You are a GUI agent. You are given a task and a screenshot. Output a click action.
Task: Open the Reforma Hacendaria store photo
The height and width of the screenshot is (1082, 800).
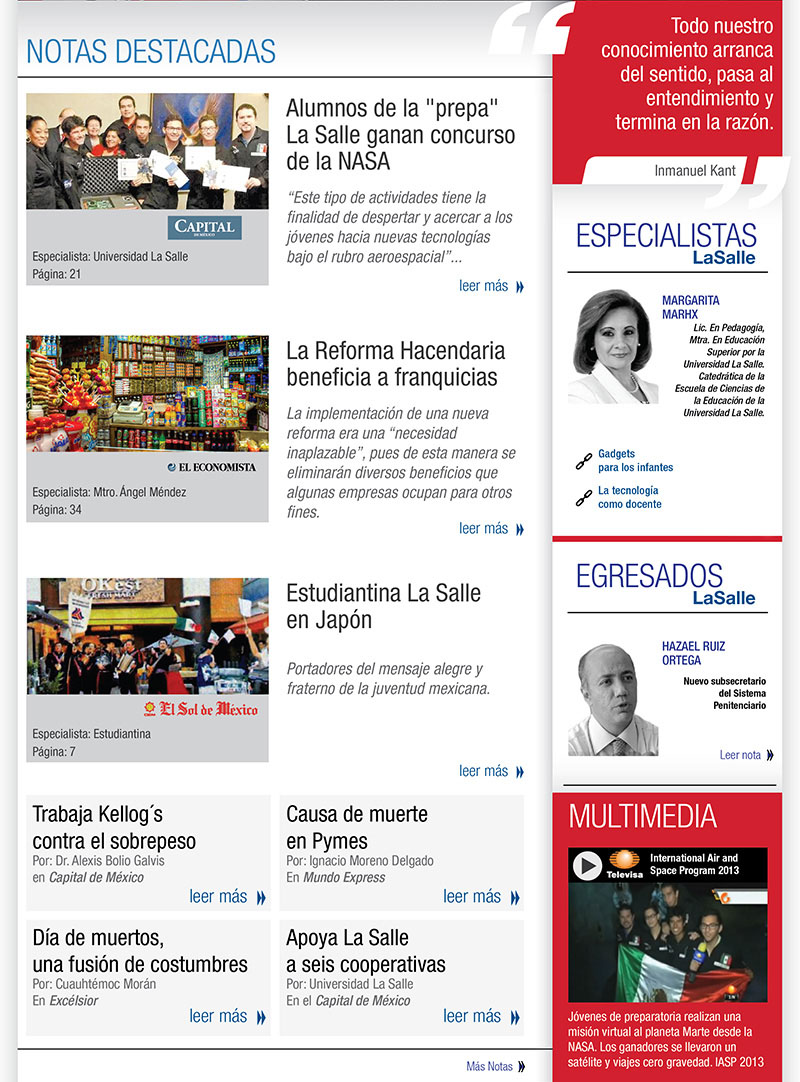coord(147,393)
